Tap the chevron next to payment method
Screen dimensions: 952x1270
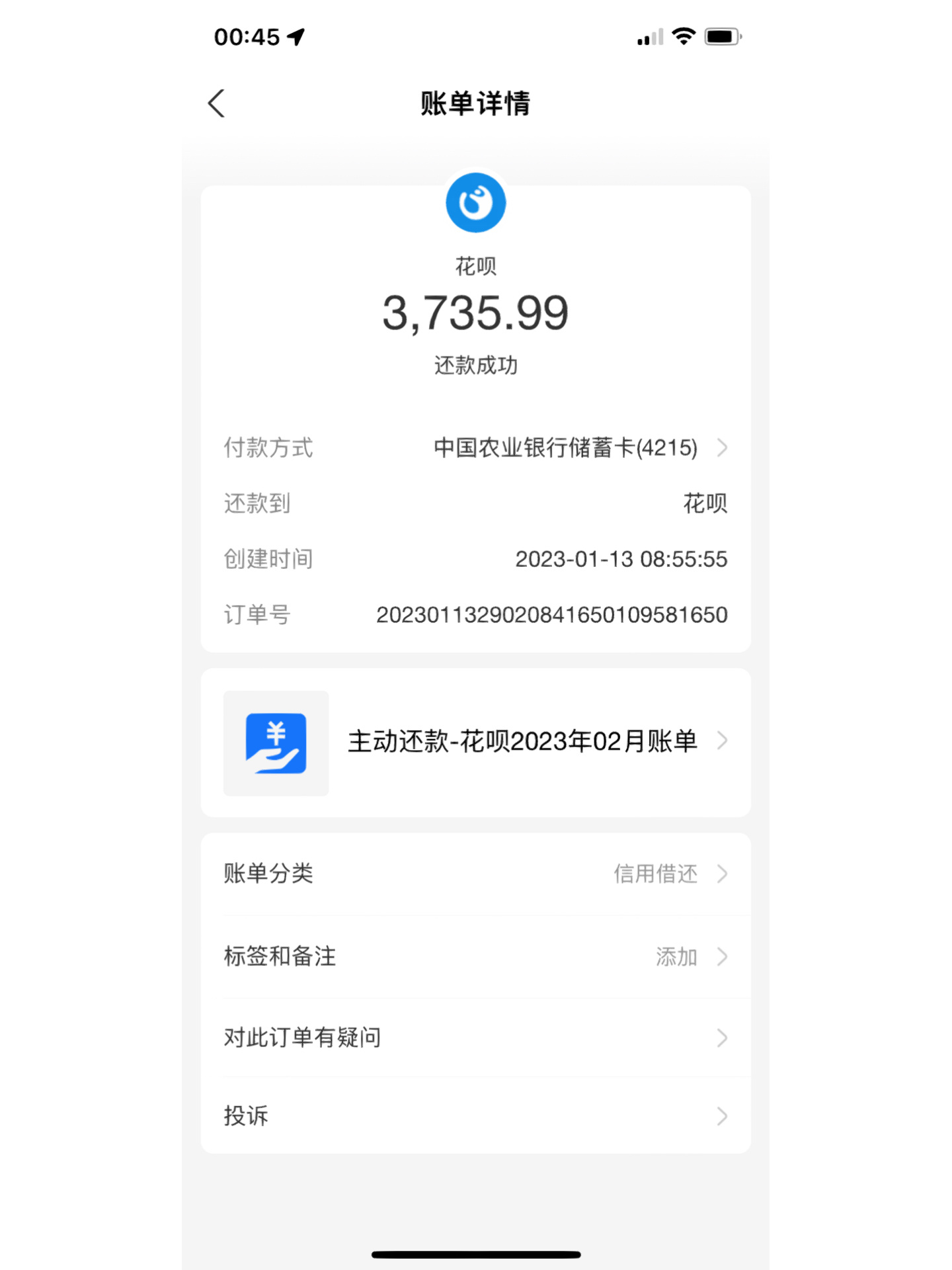(723, 448)
